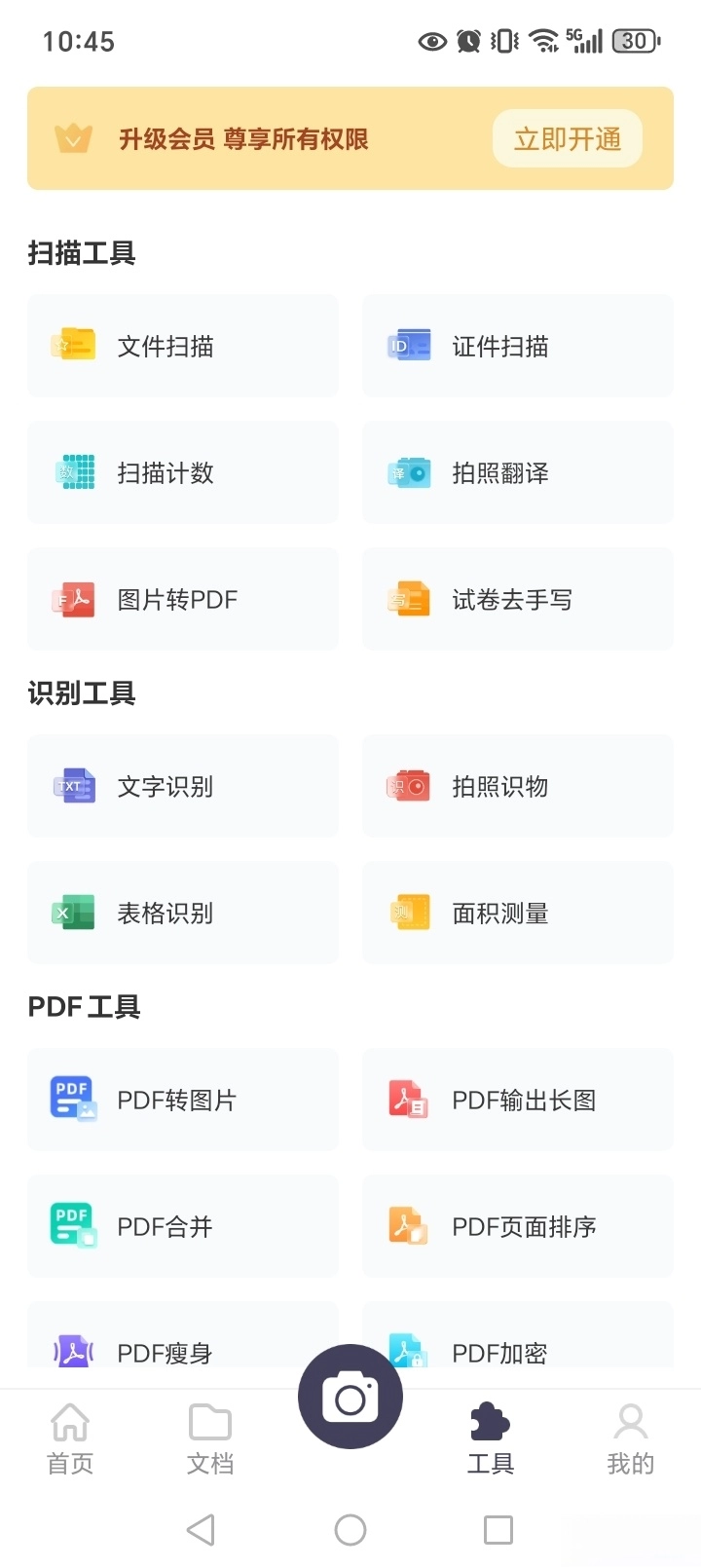701x1568 pixels.
Task: Open 试卷去手写 handwriting removal tool
Action: [517, 599]
